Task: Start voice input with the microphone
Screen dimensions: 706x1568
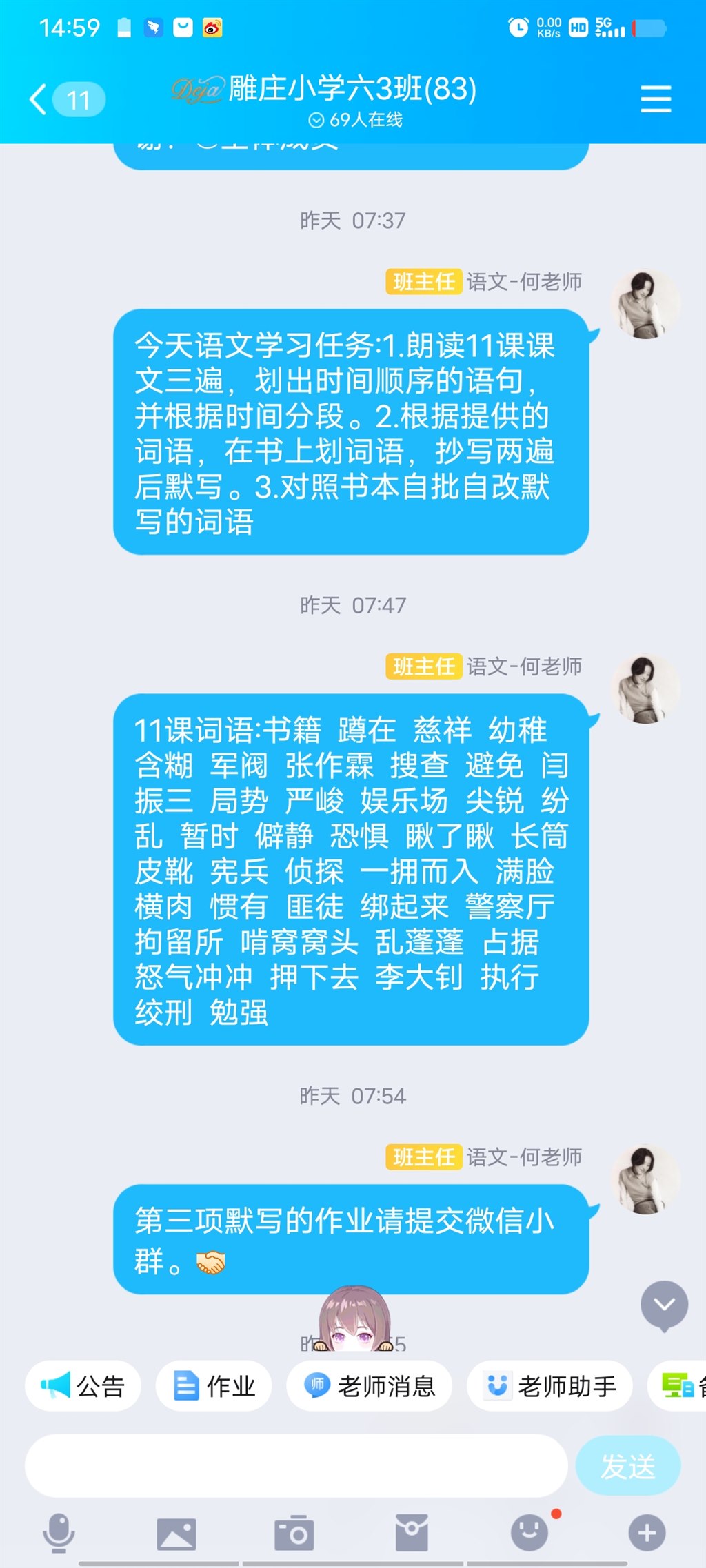Action: [x=59, y=1533]
